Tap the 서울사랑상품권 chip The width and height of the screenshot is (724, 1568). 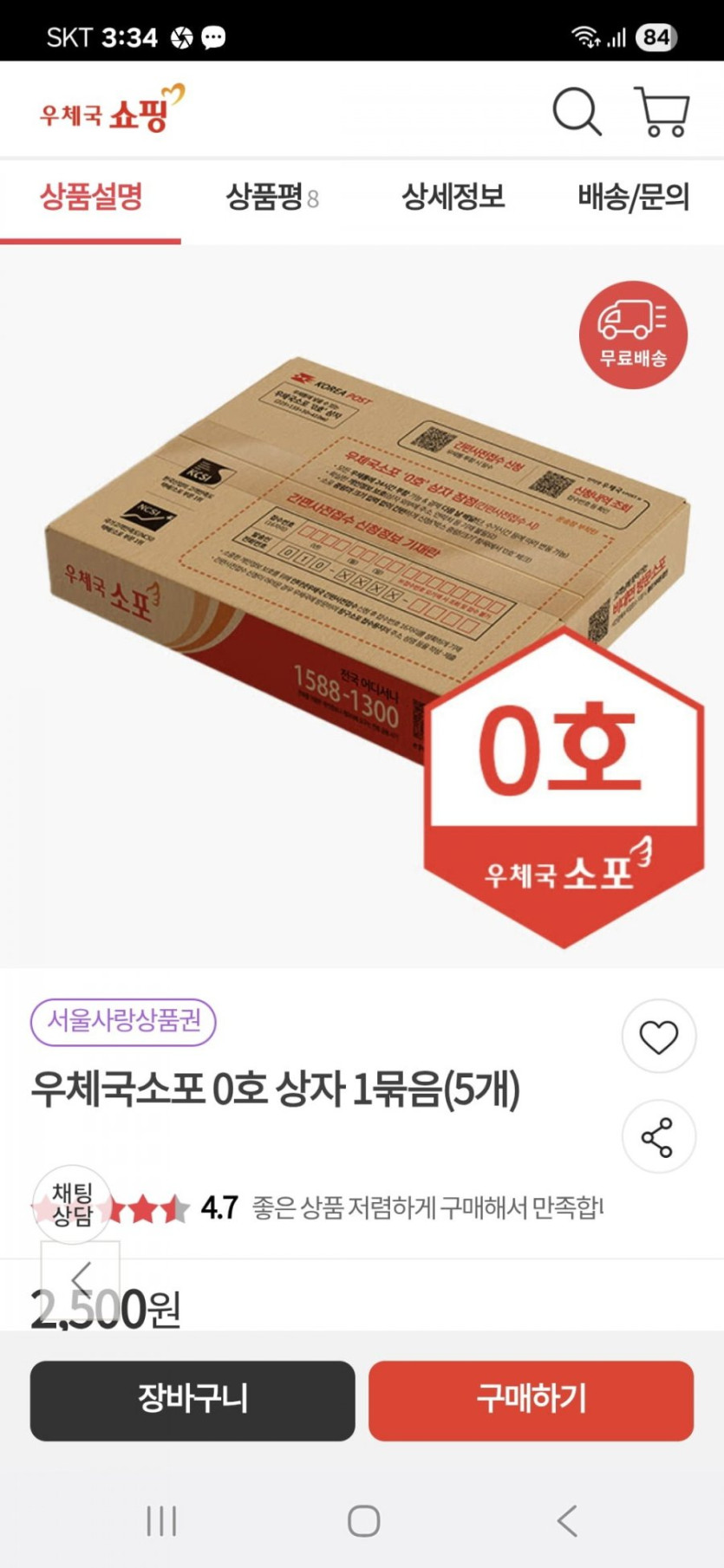point(123,1021)
